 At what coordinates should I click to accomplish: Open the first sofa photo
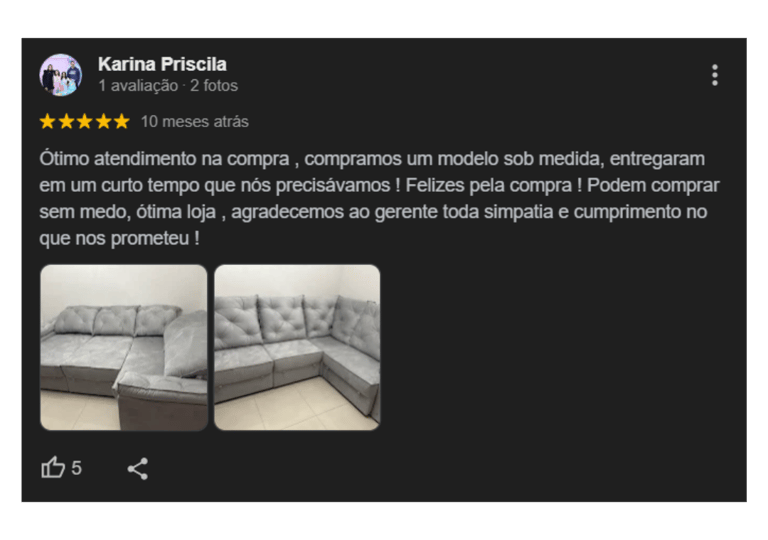point(124,347)
